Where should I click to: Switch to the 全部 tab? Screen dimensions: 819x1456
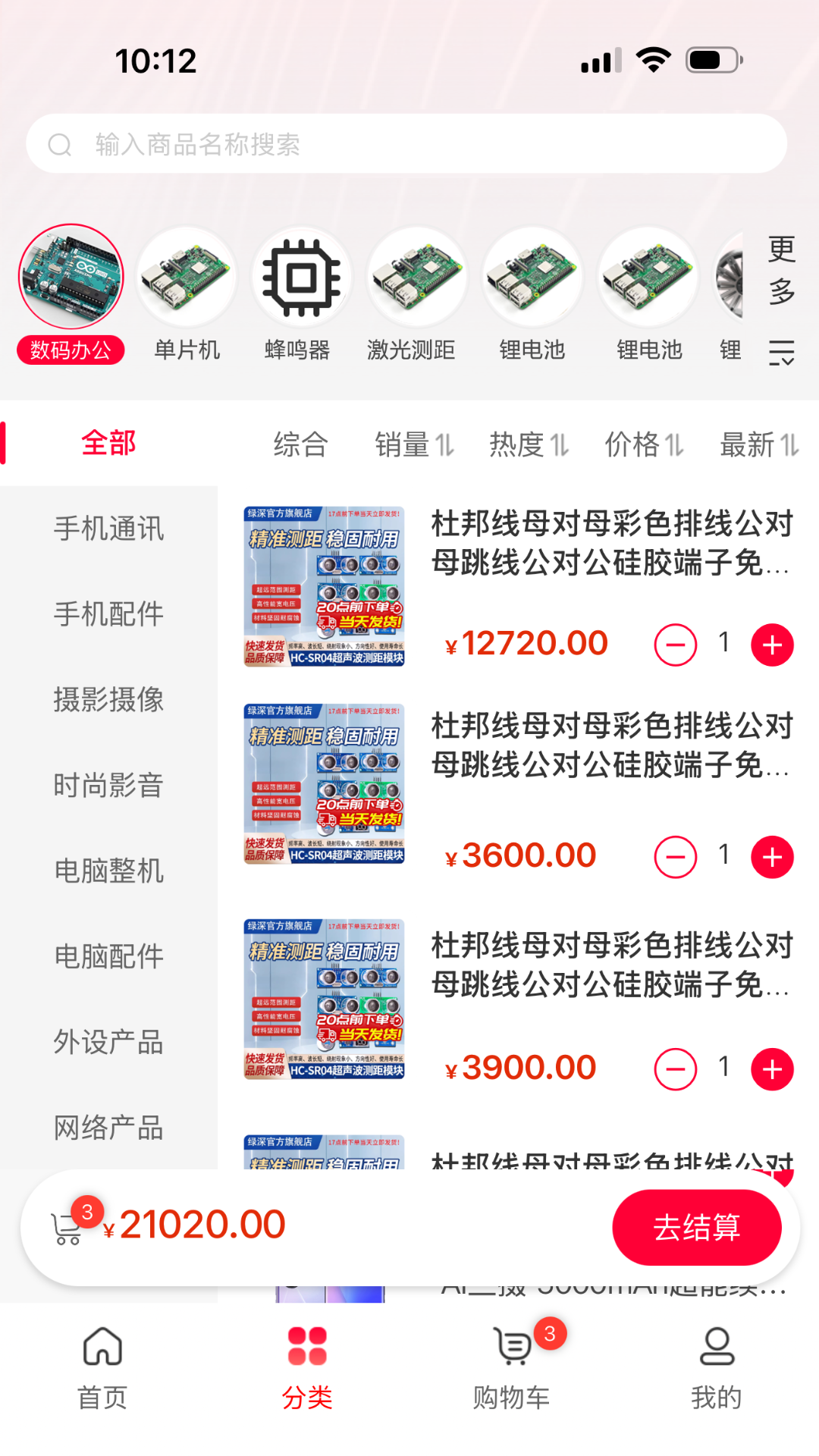(109, 442)
